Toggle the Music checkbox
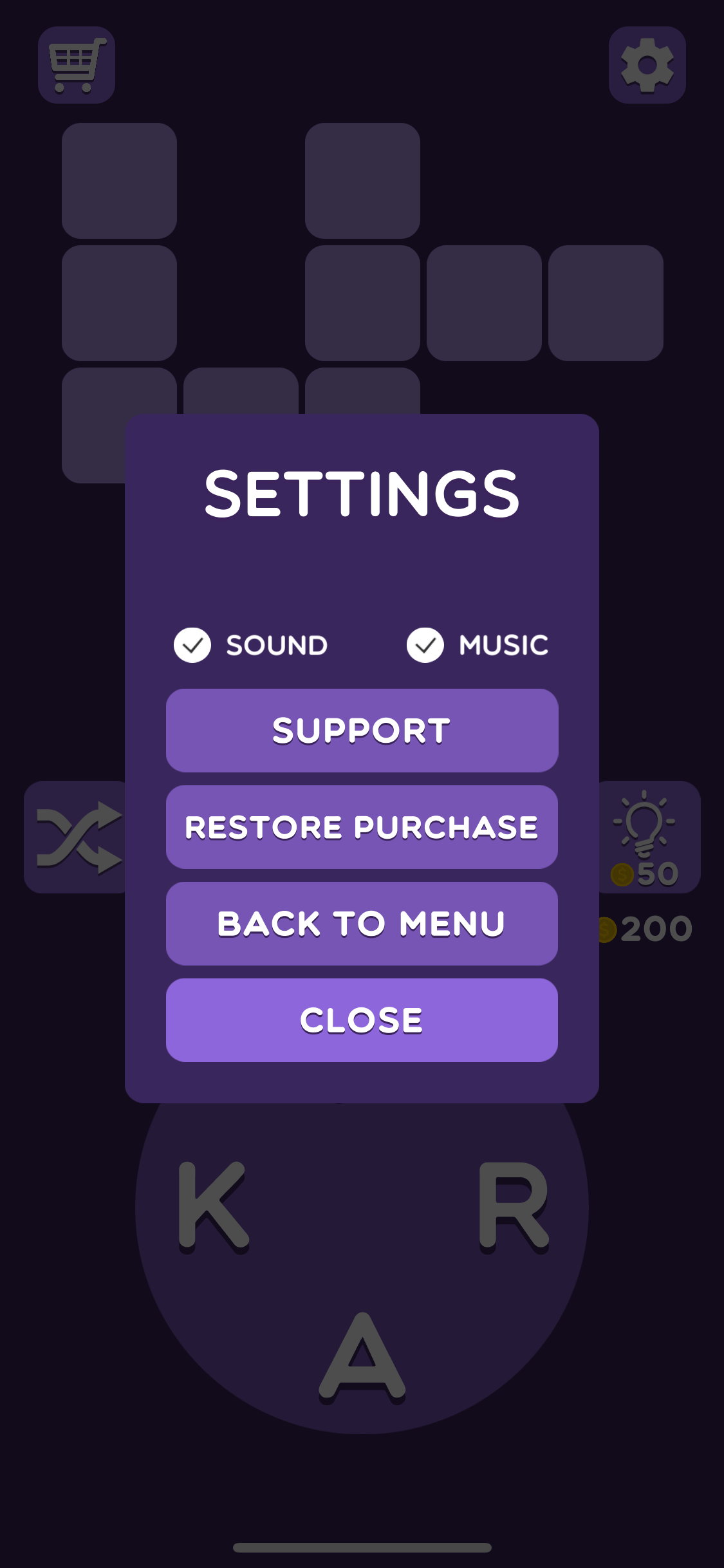Viewport: 724px width, 1568px height. [425, 645]
